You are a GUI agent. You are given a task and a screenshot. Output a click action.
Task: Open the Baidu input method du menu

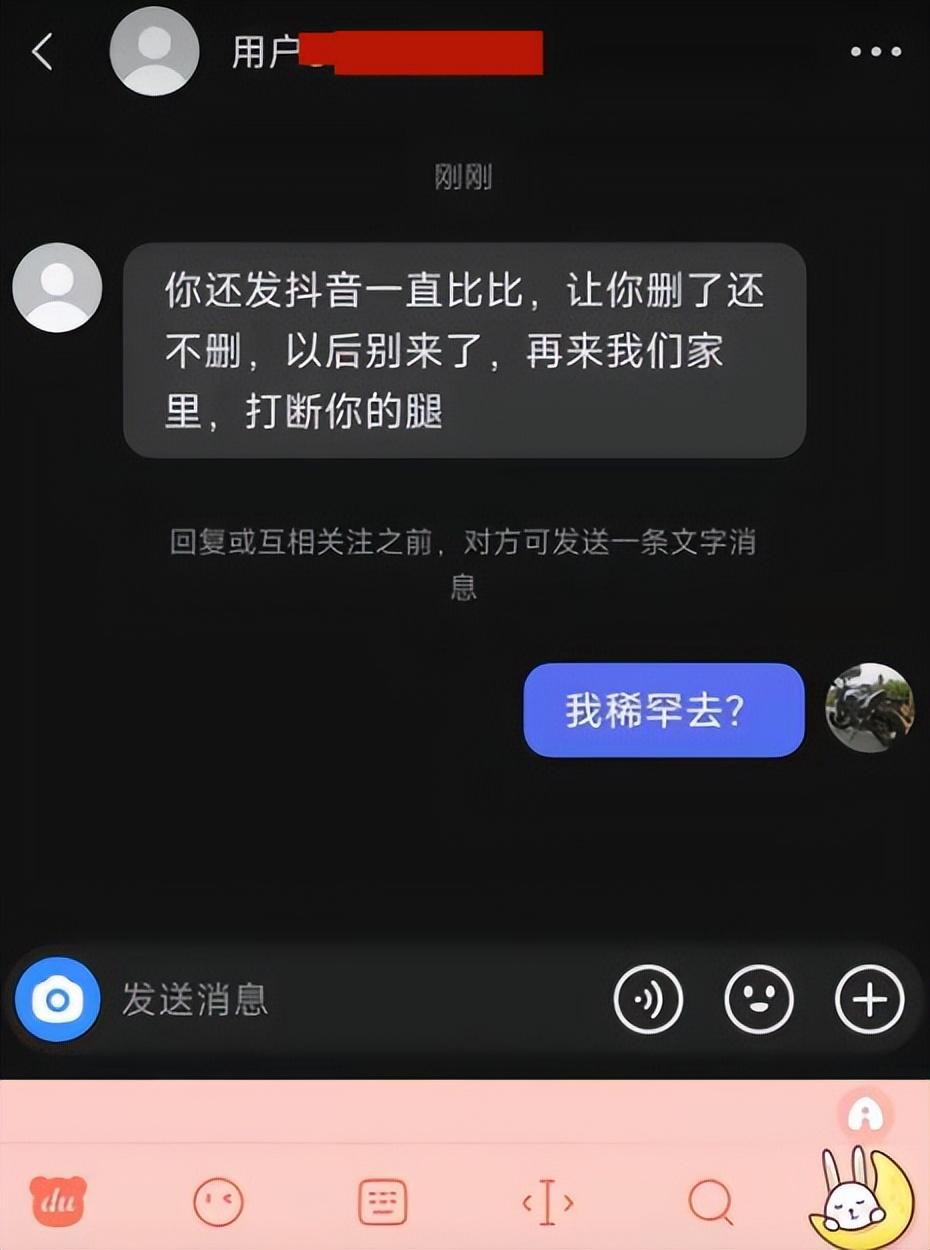[58, 1200]
